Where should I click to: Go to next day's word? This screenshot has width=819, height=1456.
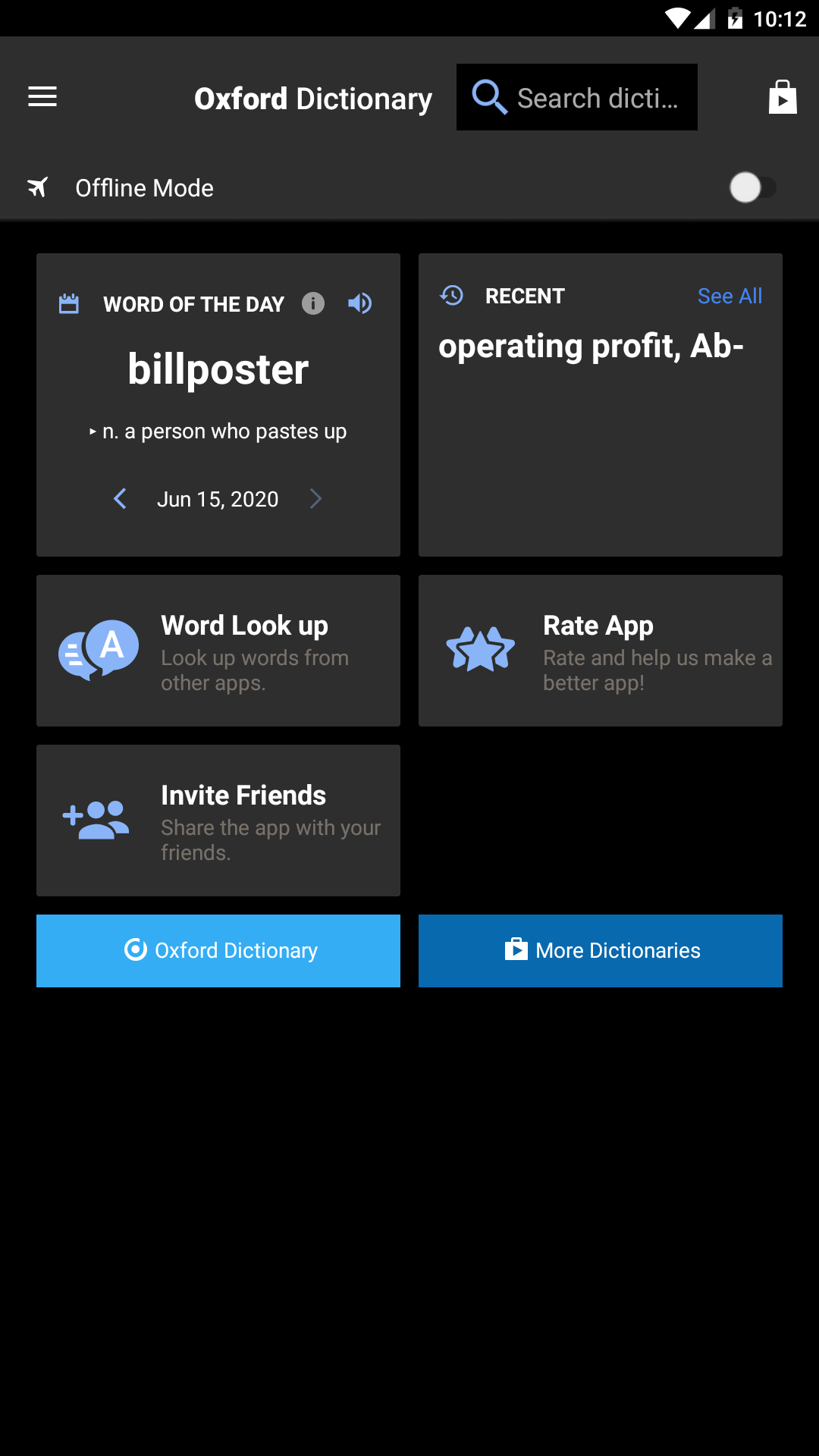click(x=316, y=499)
